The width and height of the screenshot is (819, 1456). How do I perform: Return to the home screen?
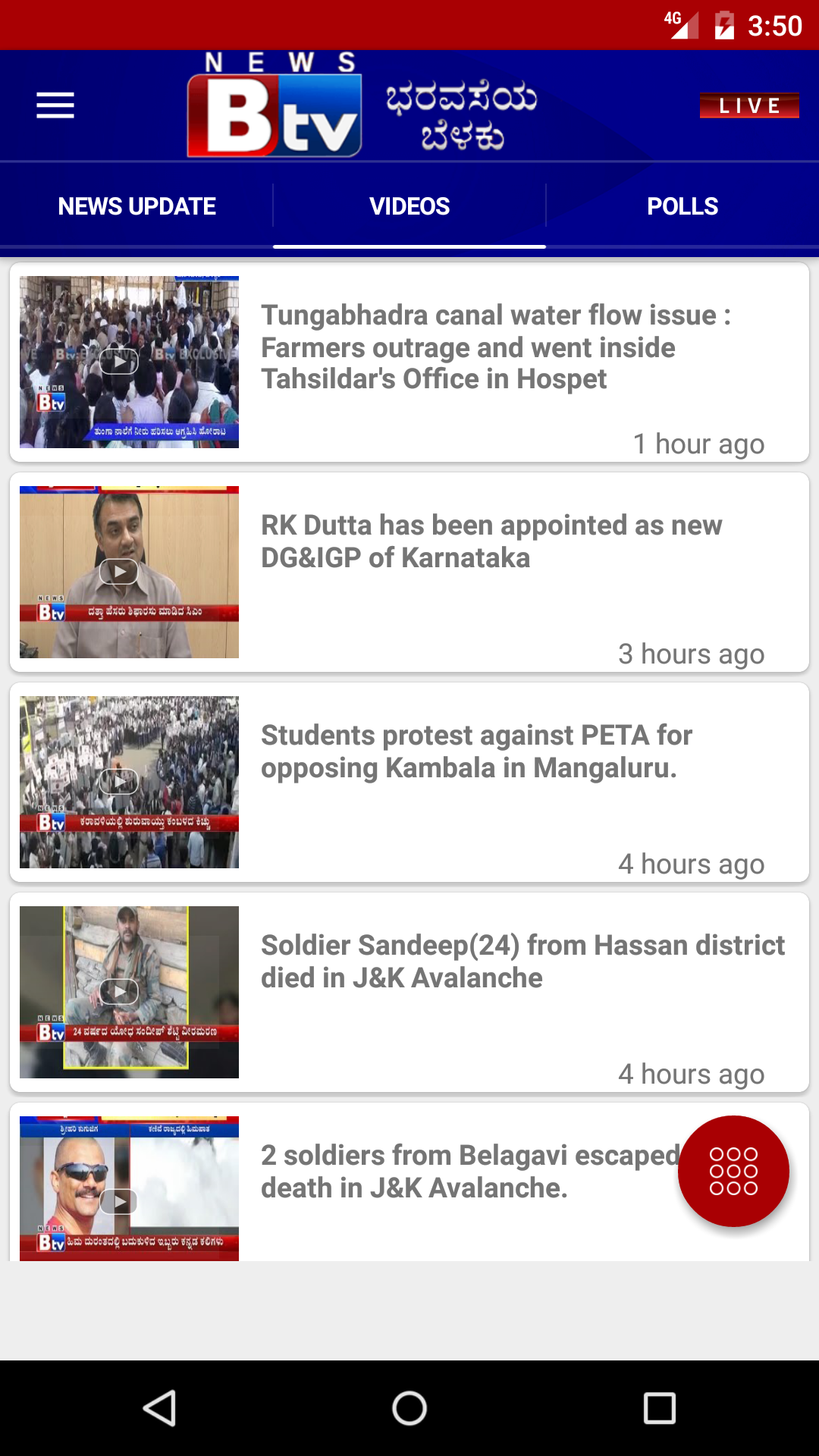409,1408
